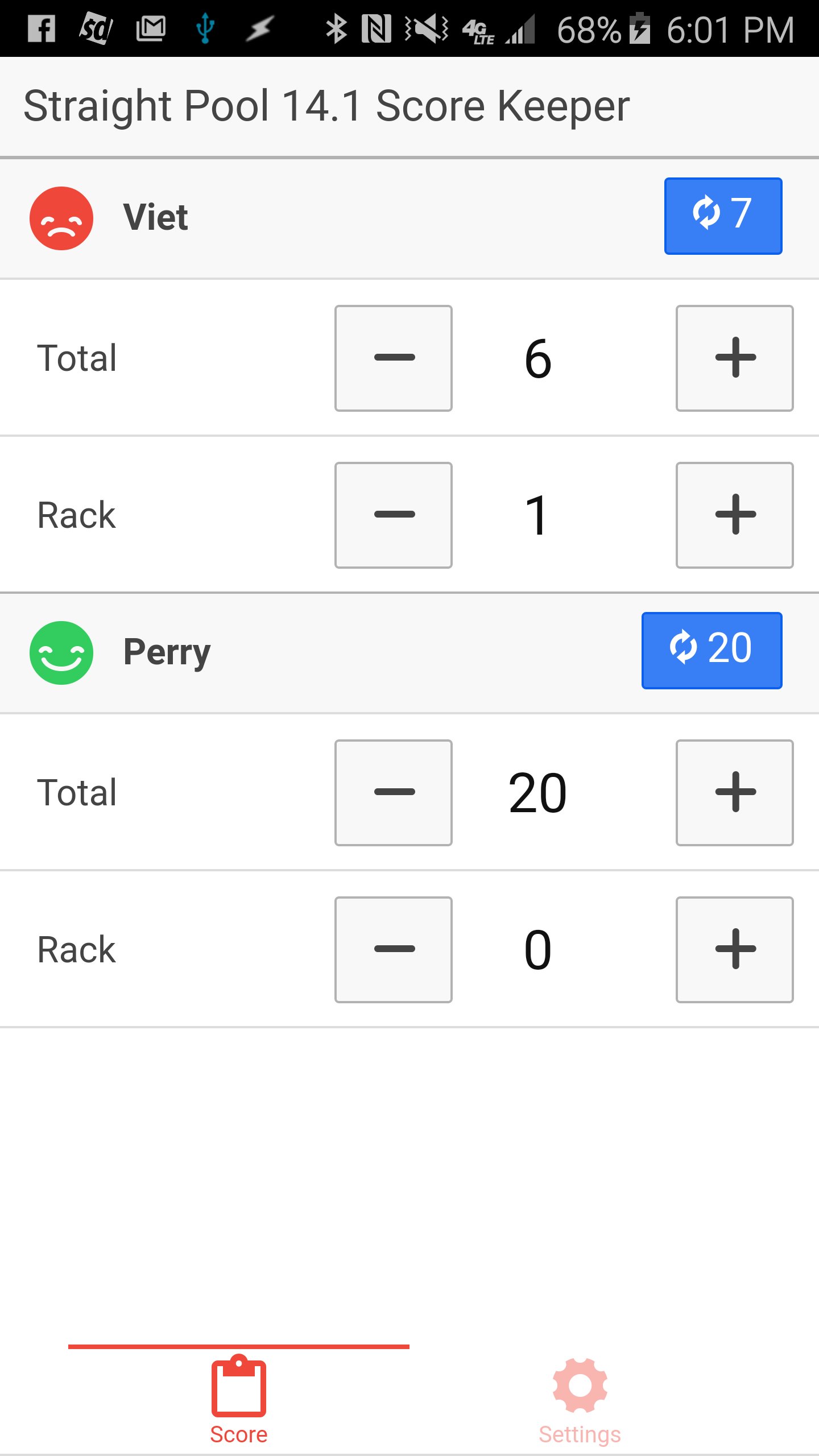Subtract one from Perry's Rack counter
The width and height of the screenshot is (819, 1456).
[x=393, y=949]
